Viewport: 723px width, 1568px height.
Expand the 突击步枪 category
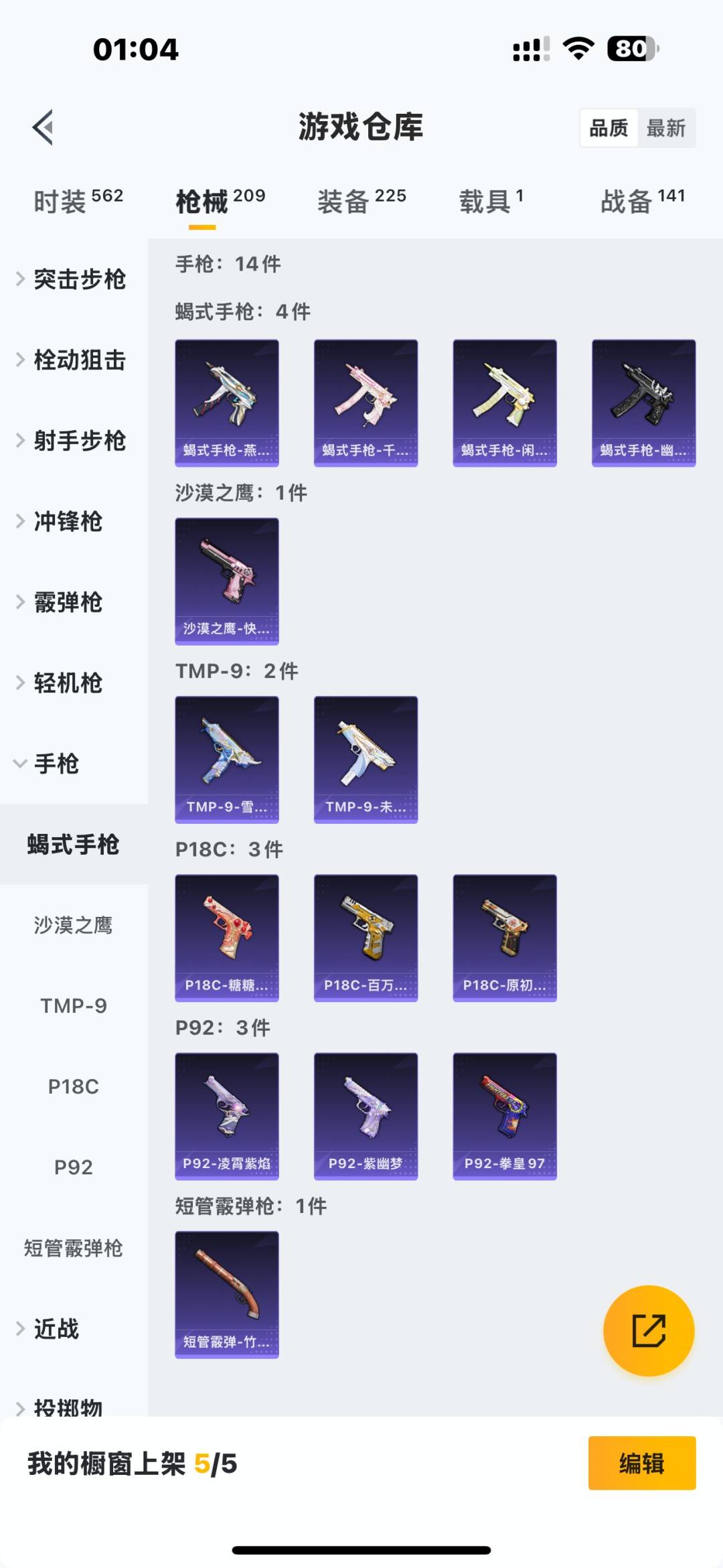tap(72, 279)
